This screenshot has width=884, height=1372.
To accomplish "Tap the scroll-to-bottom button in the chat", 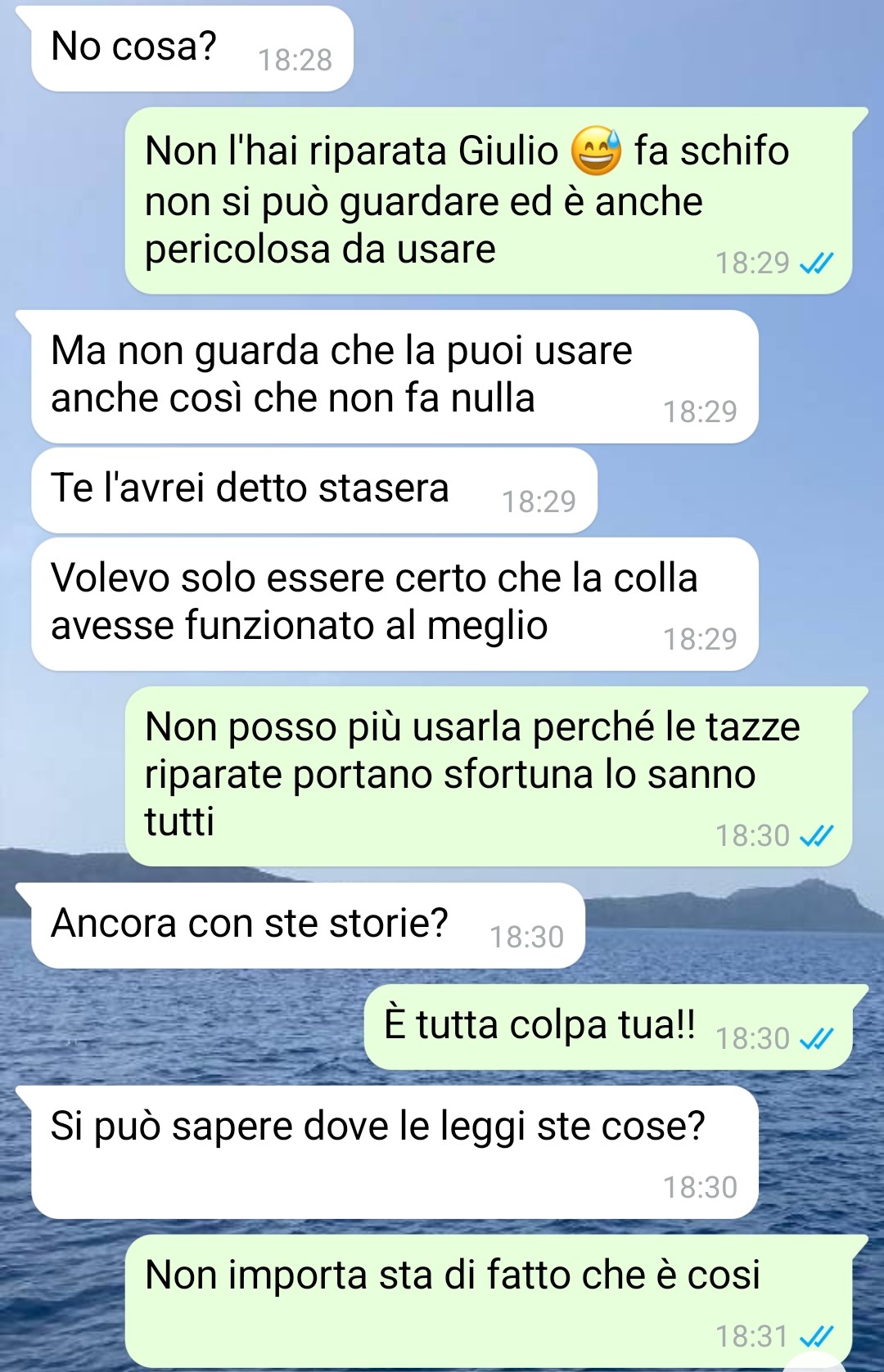I will [816, 1363].
